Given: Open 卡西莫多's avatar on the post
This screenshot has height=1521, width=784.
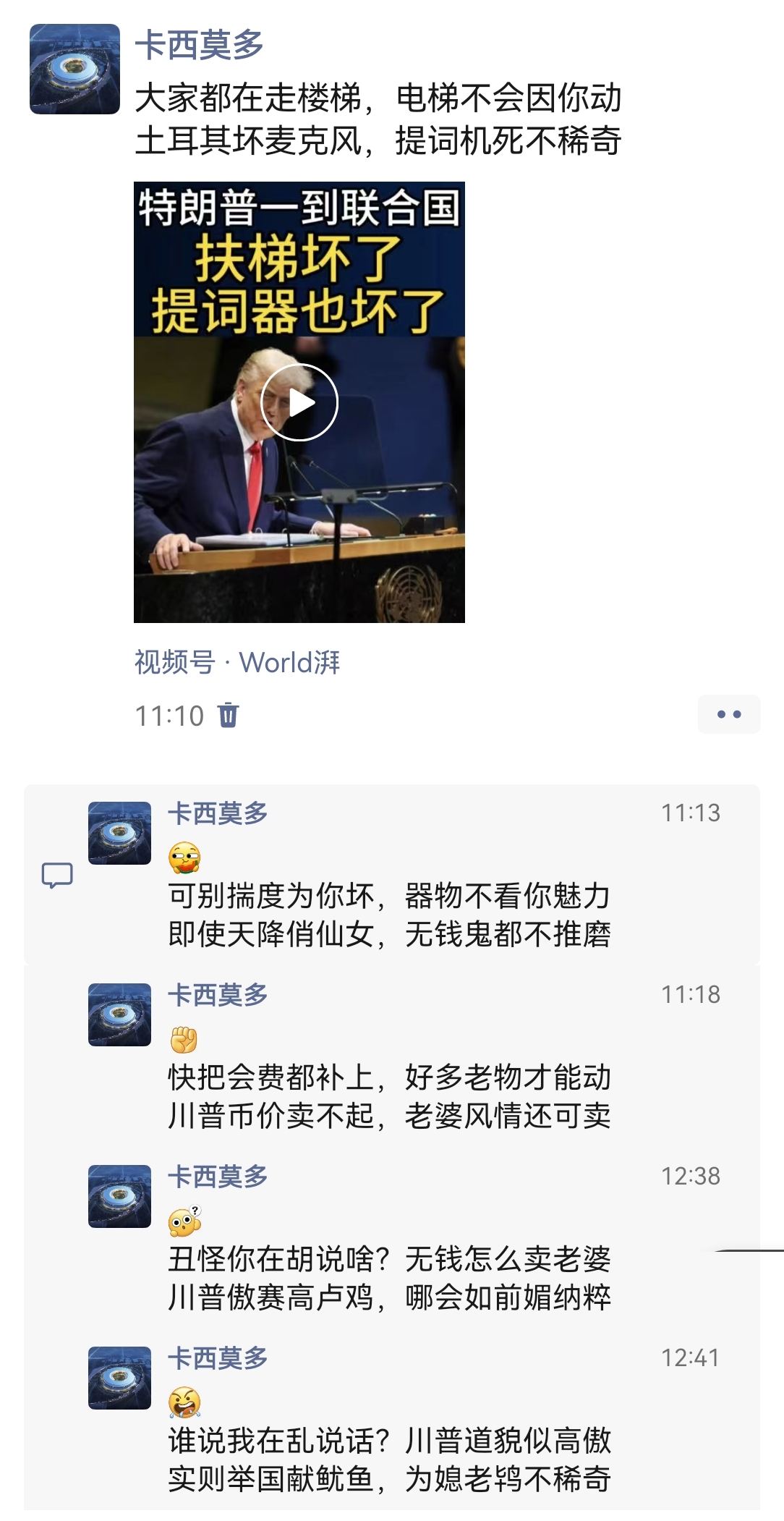Looking at the screenshot, I should (x=74, y=69).
